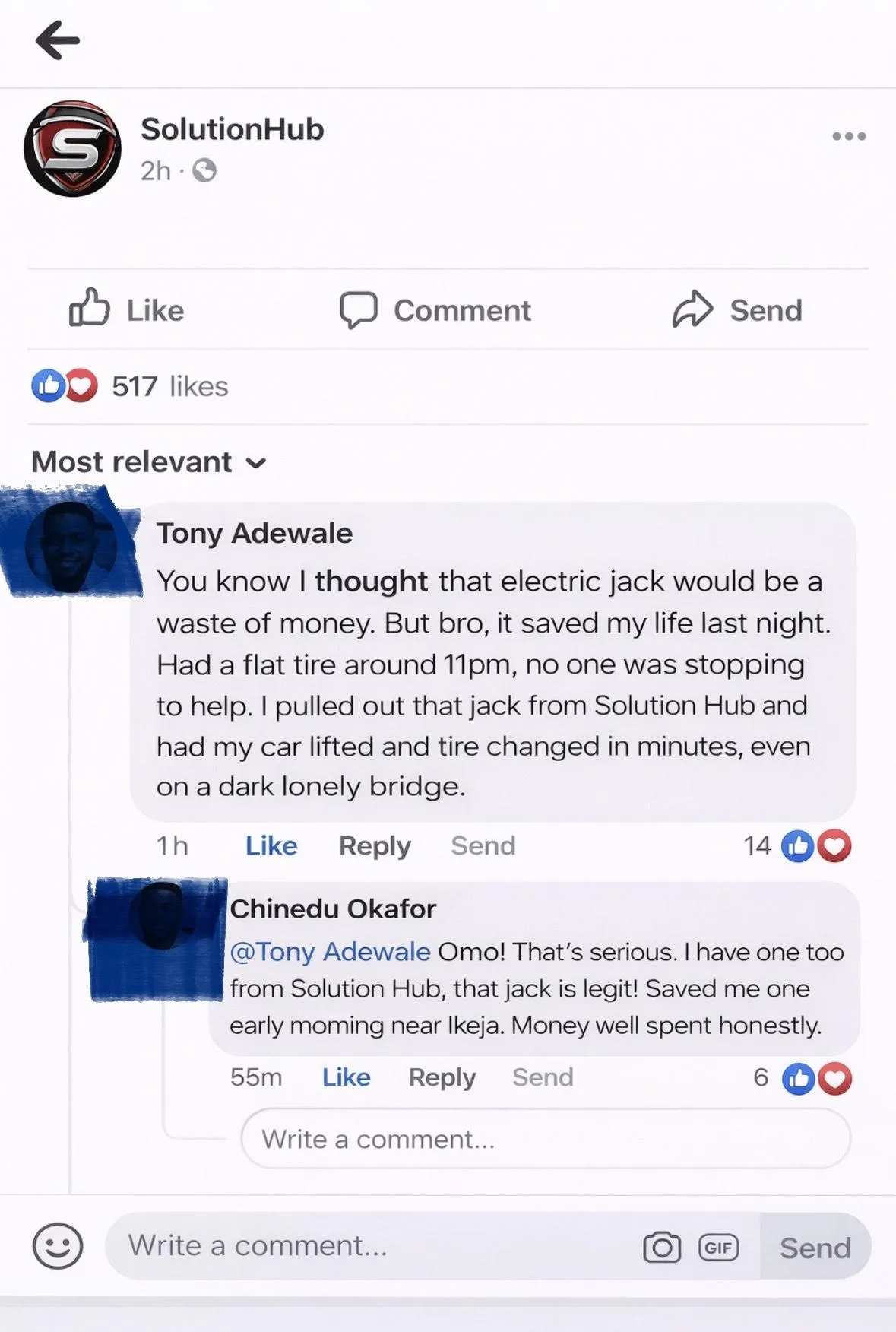
Task: View who reacted with 517 likes
Action: 130,386
